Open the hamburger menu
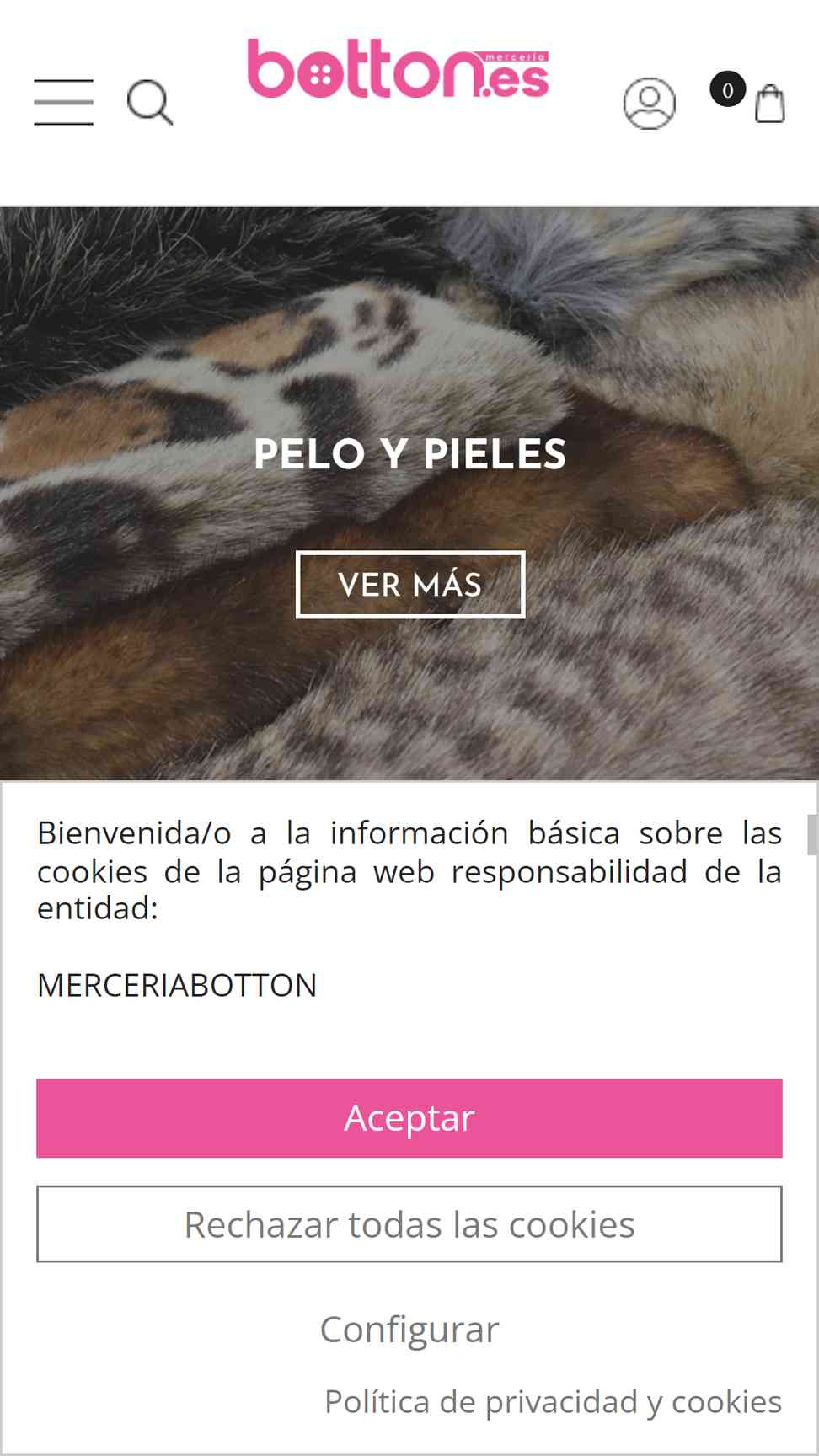 tap(63, 103)
